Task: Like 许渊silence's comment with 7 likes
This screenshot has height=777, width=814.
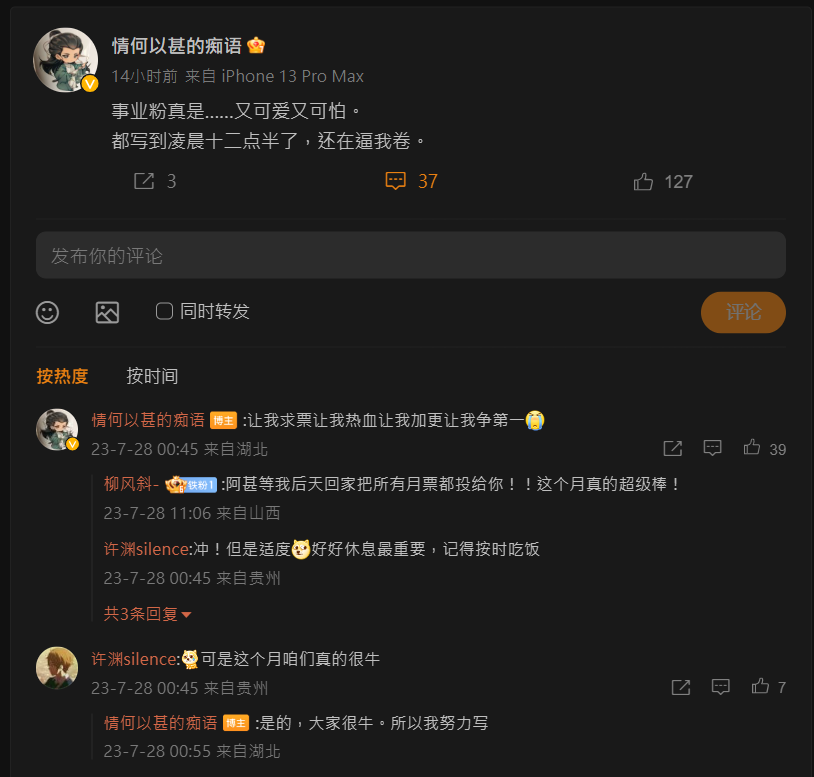Action: [760, 687]
